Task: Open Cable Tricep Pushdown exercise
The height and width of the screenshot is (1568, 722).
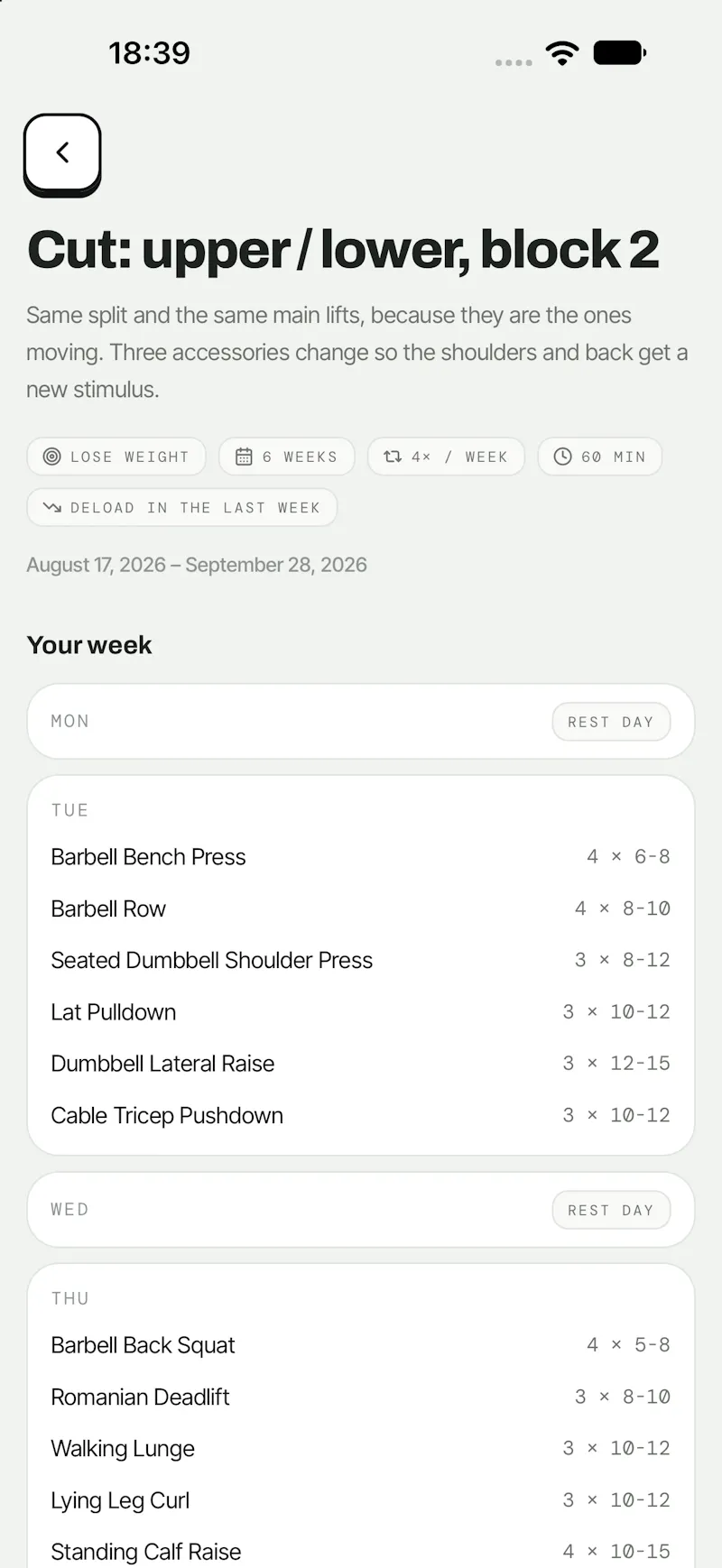Action: coord(361,1116)
